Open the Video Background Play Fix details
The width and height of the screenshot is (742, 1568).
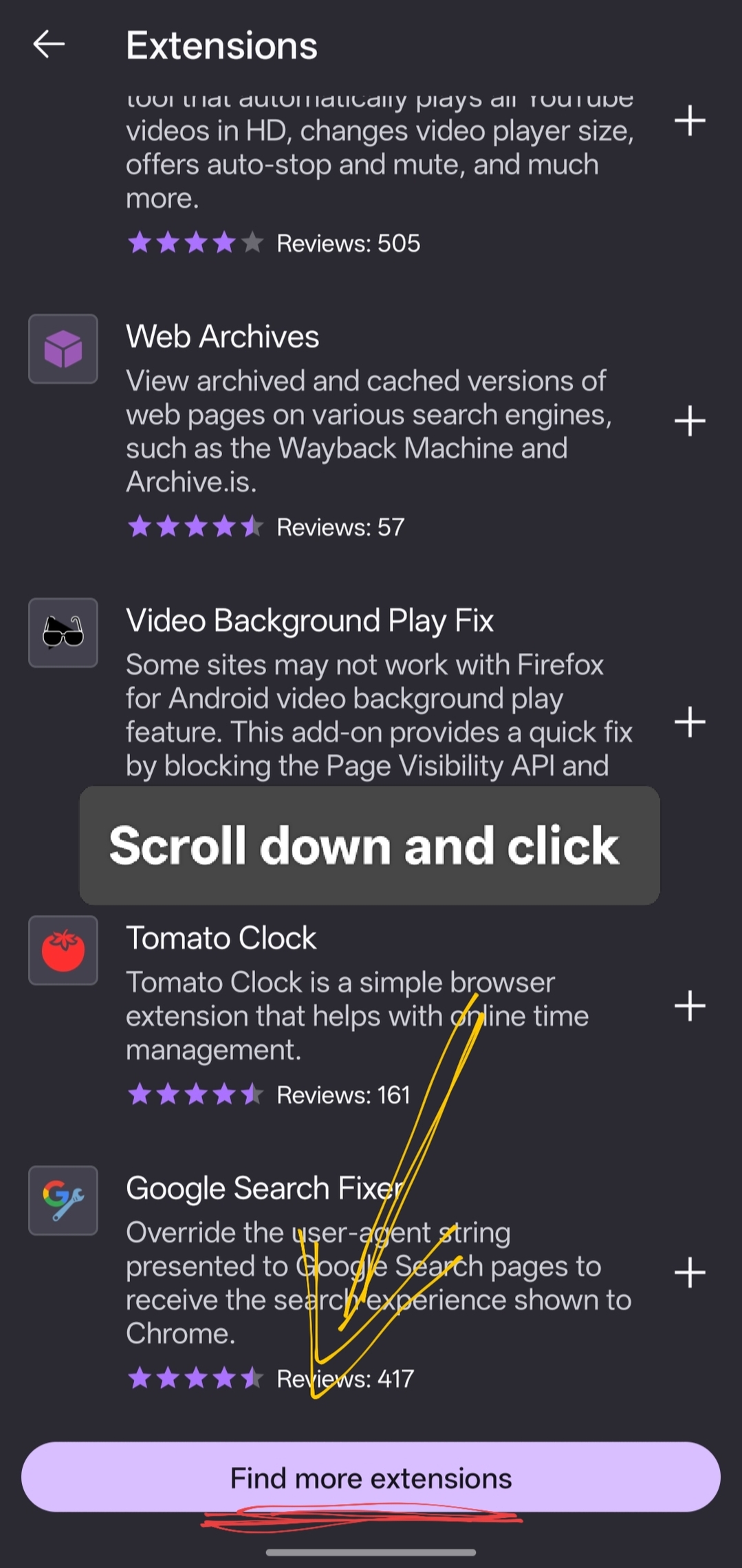pos(309,621)
